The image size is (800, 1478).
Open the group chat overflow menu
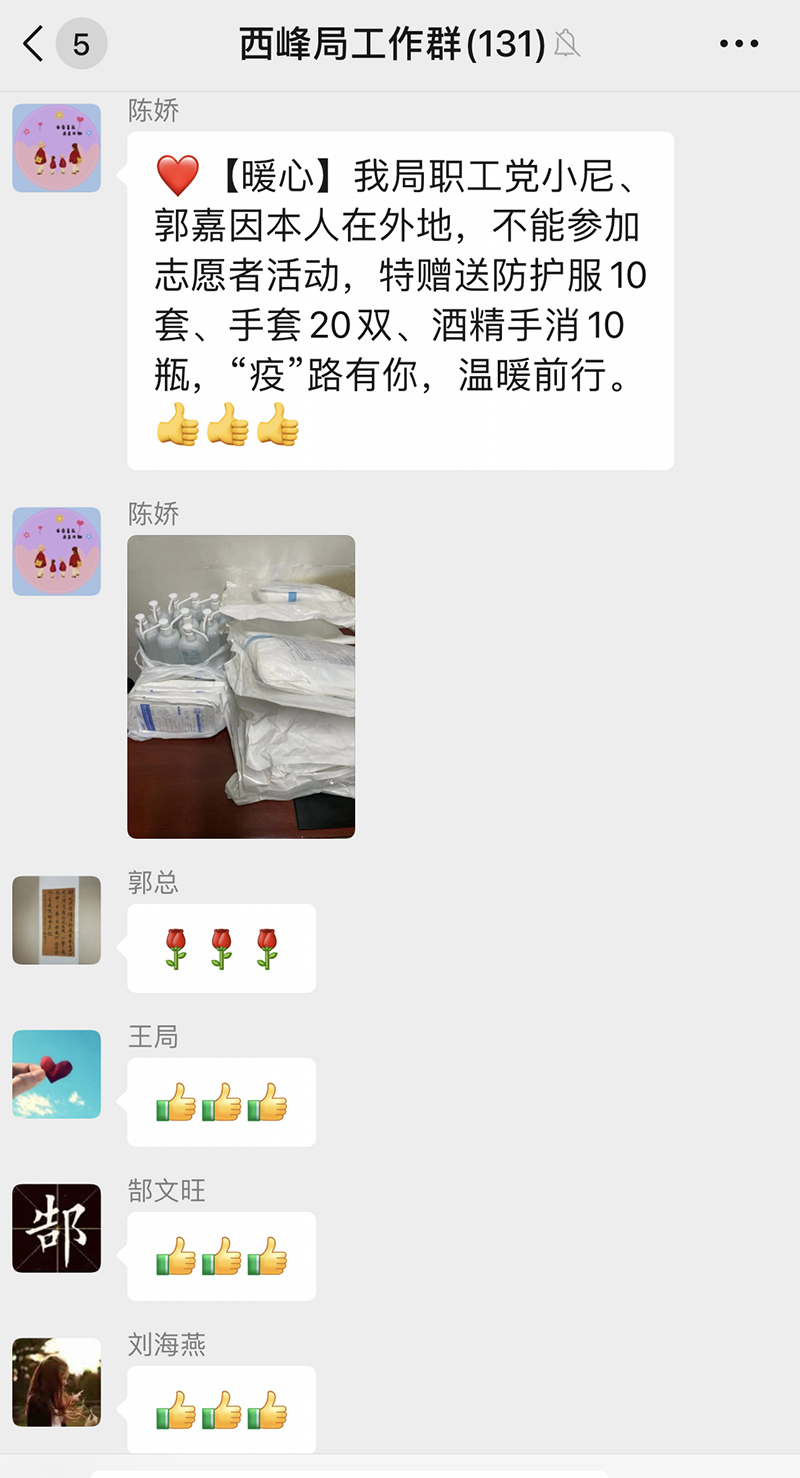739,44
